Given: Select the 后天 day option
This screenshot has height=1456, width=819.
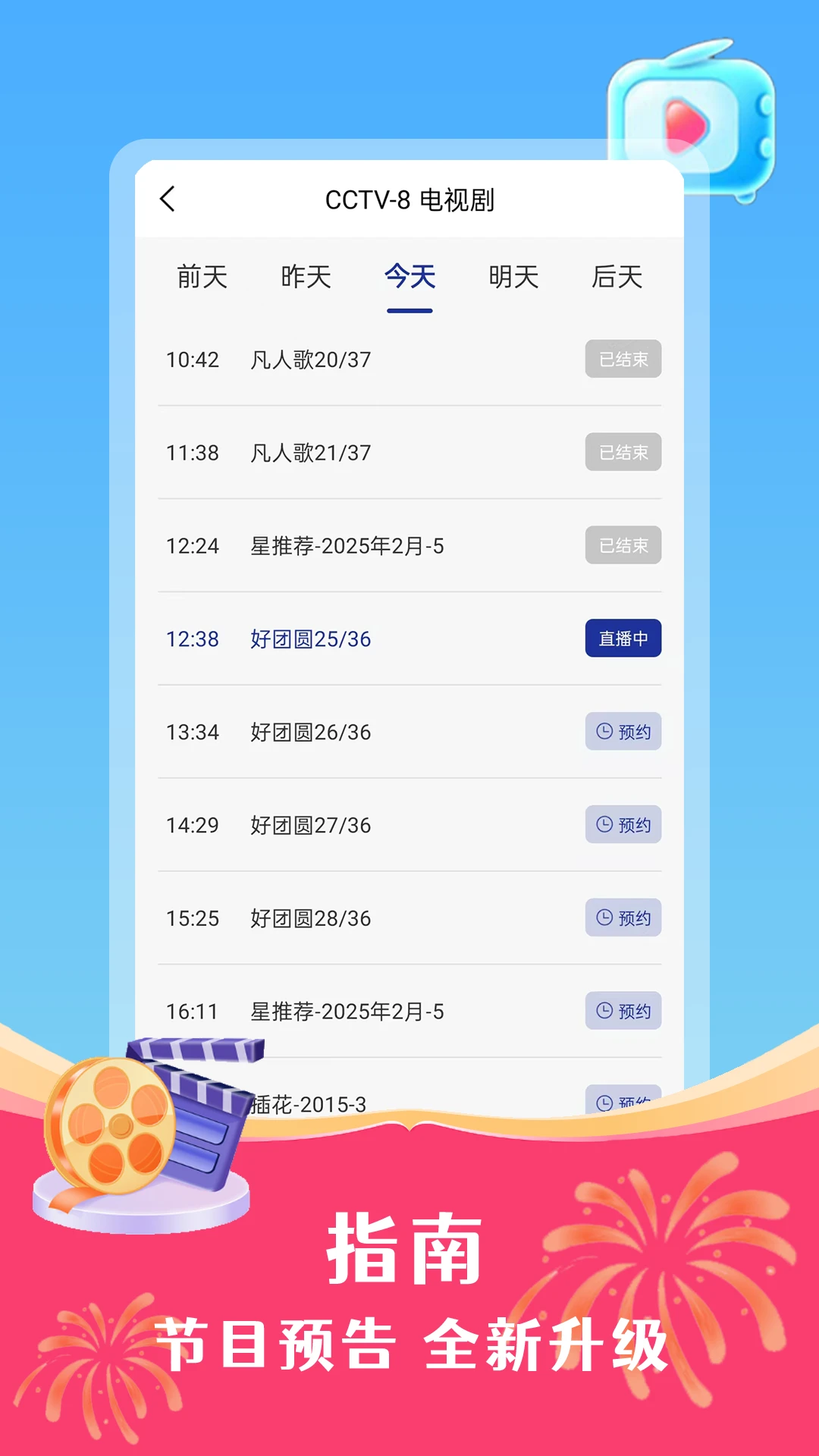Looking at the screenshot, I should pyautogui.click(x=616, y=278).
